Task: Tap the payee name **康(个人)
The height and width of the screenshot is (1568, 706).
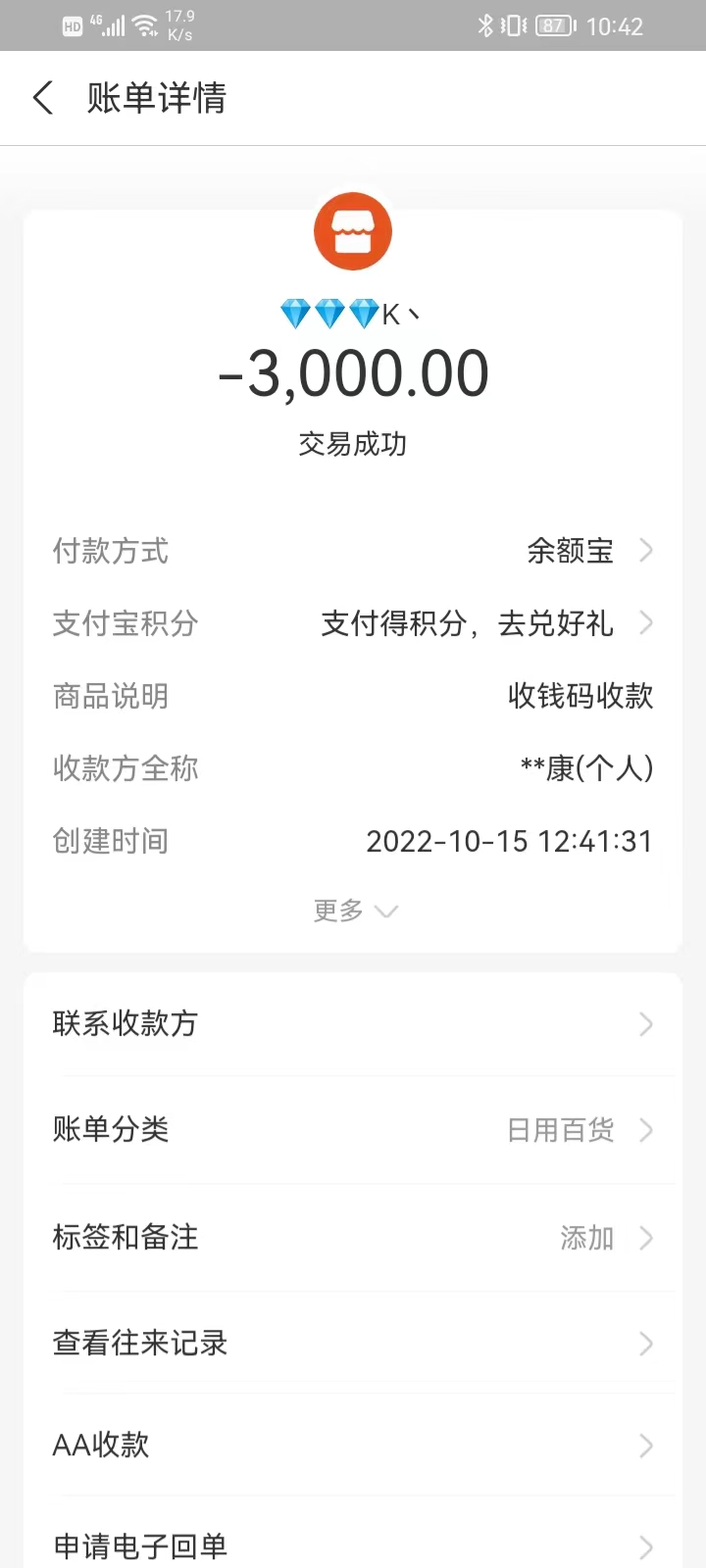Action: 583,768
